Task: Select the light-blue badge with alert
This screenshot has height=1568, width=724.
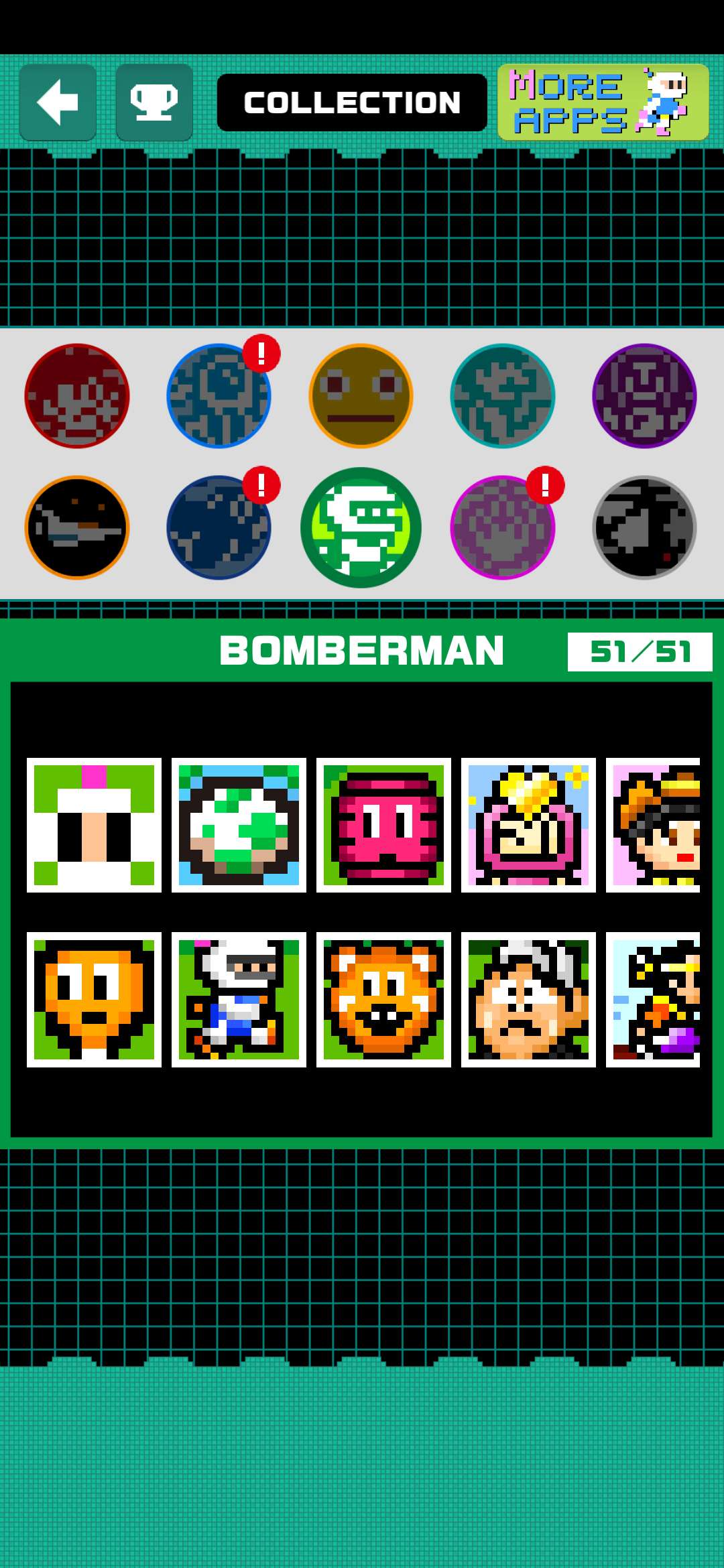Action: 219,396
